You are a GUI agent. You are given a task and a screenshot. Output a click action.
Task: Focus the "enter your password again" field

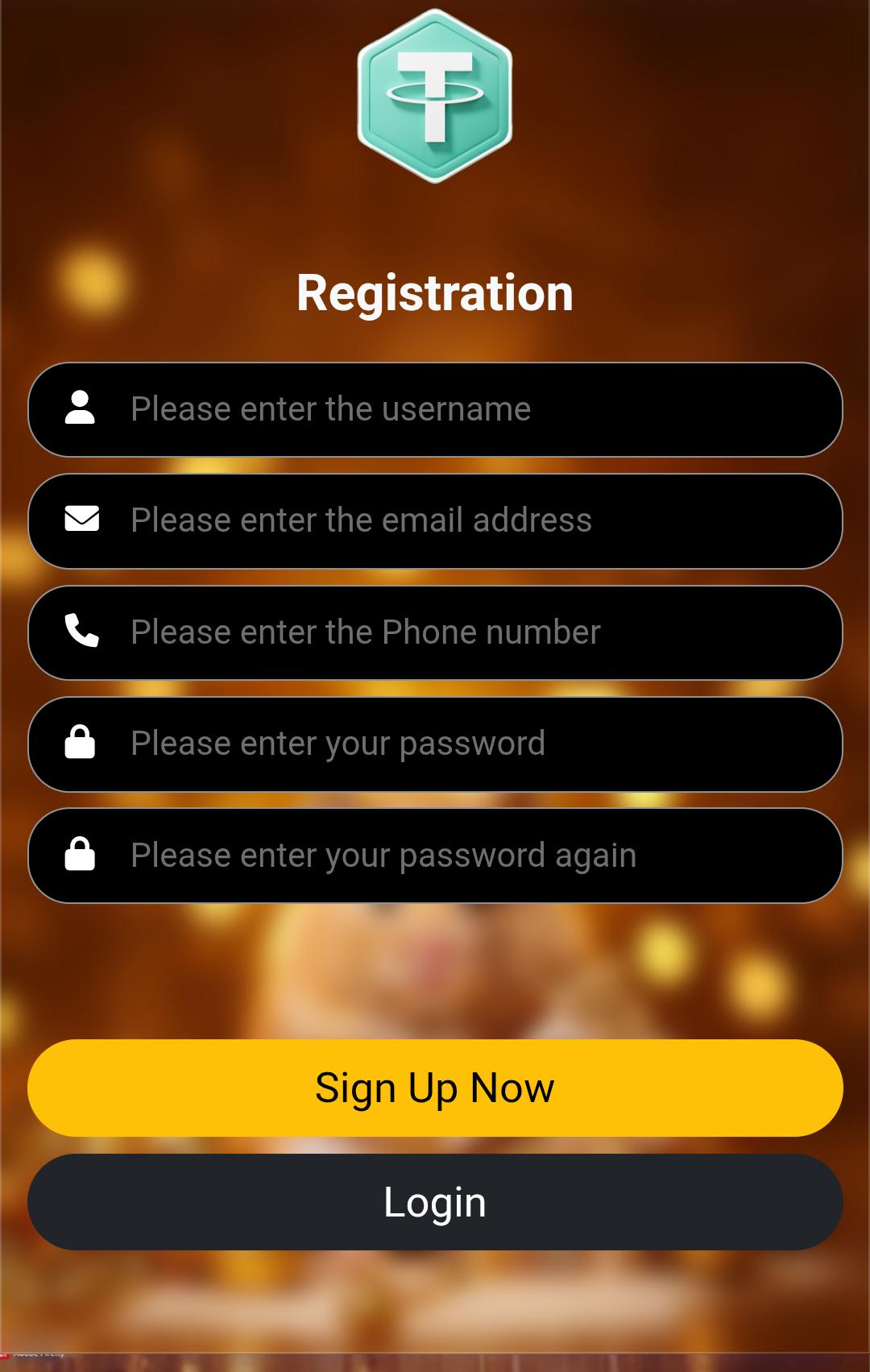[435, 854]
